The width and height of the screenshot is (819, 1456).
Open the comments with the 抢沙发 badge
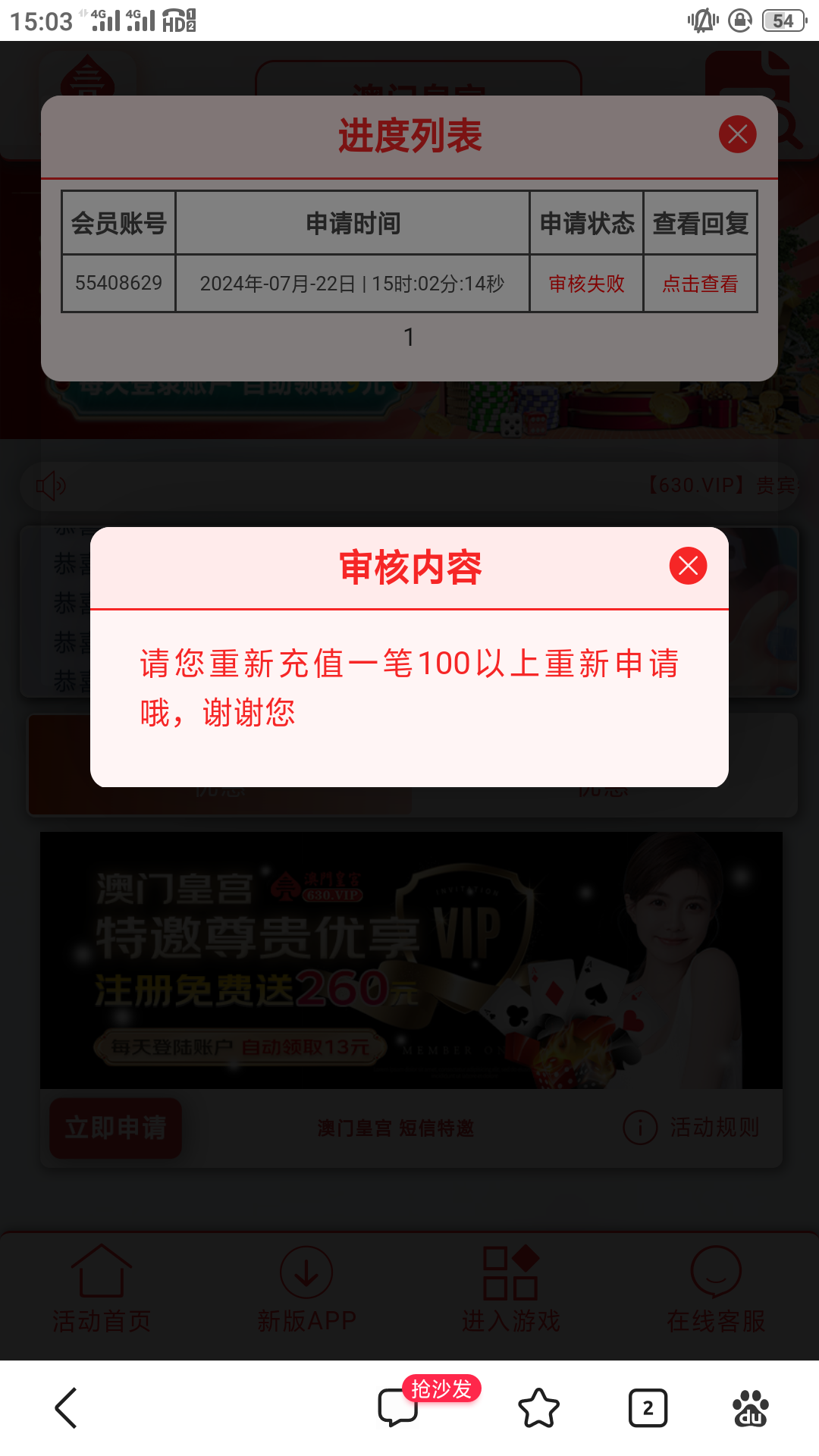pos(400,1407)
